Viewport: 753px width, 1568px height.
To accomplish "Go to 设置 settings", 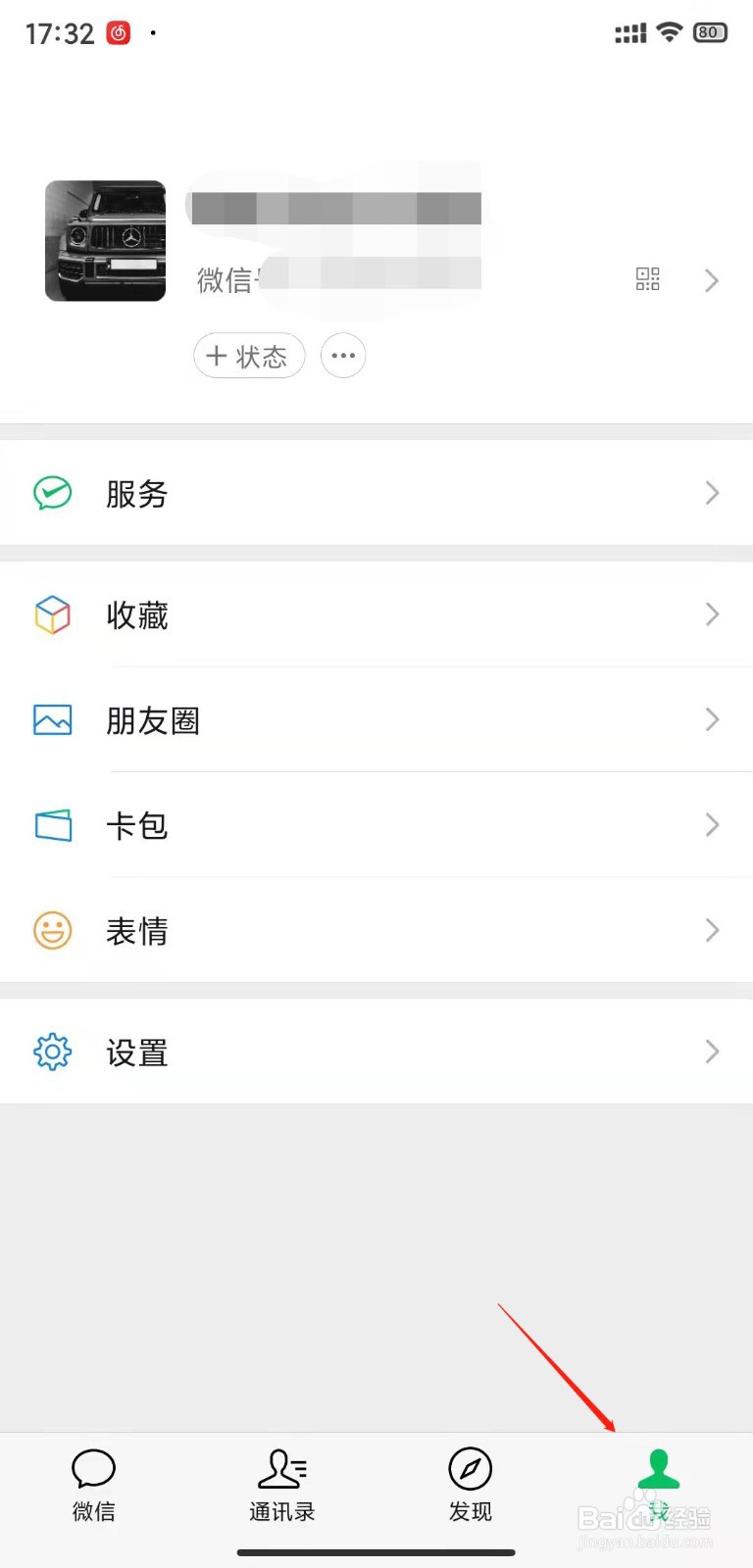I will pyautogui.click(x=376, y=1053).
